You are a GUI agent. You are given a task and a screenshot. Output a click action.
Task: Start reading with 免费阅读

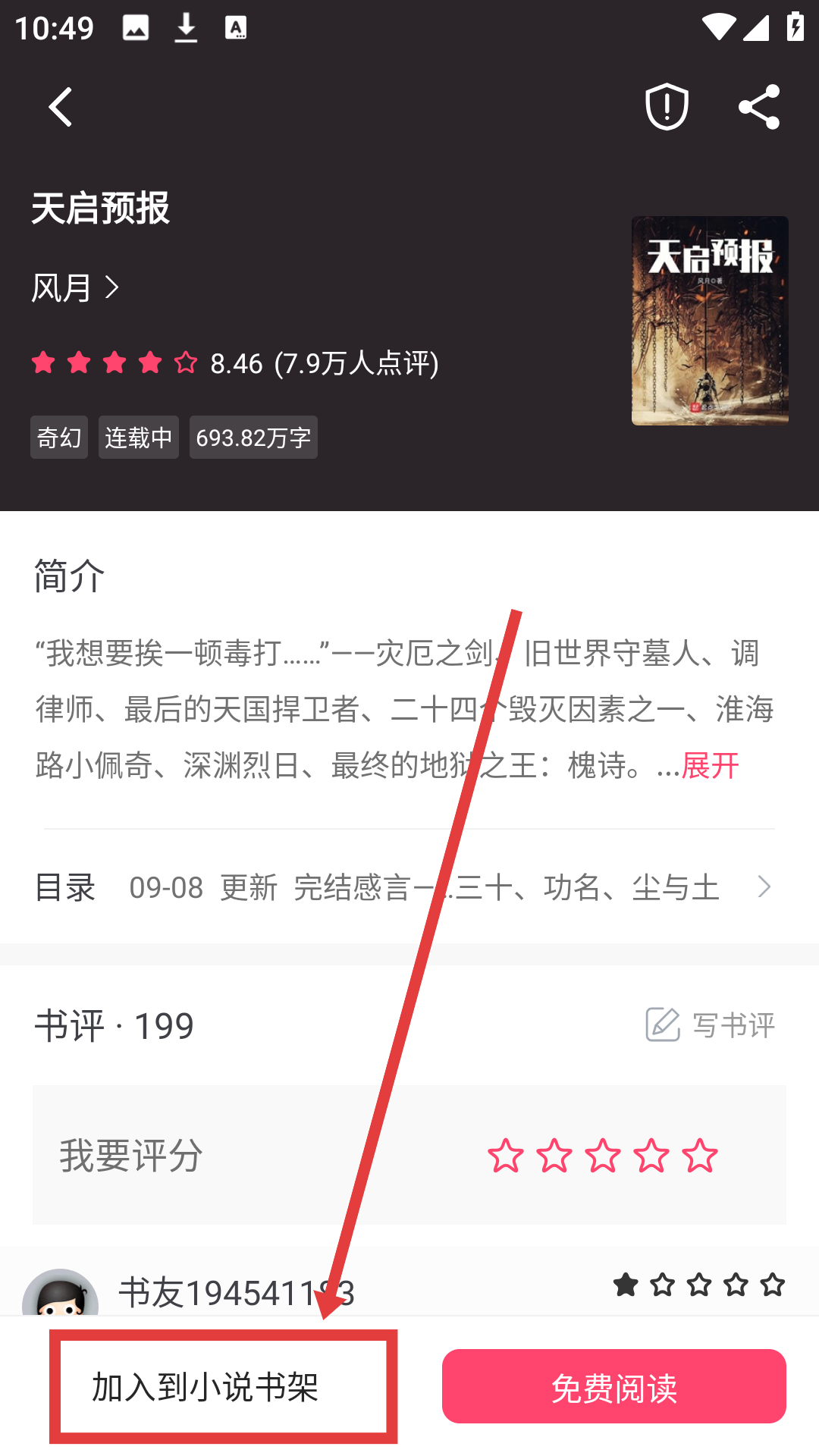click(x=613, y=1387)
